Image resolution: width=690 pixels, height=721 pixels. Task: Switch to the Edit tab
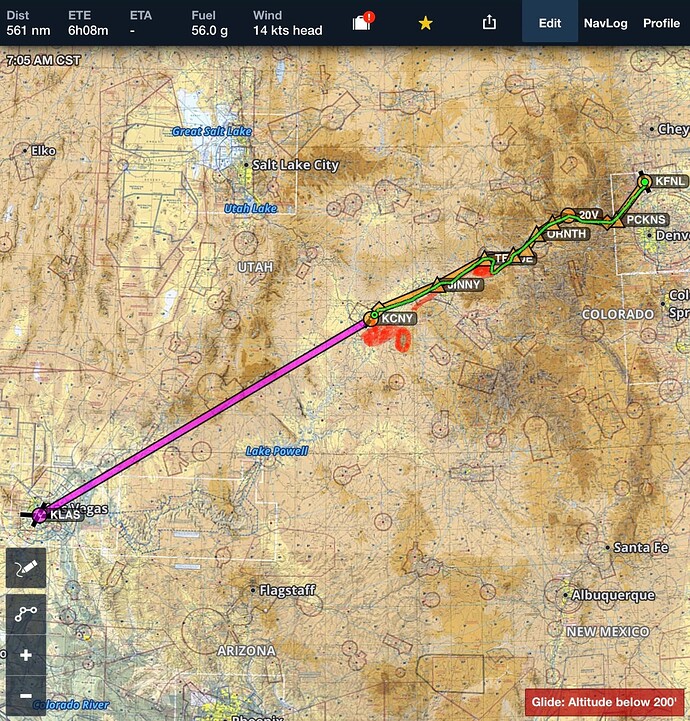click(549, 22)
